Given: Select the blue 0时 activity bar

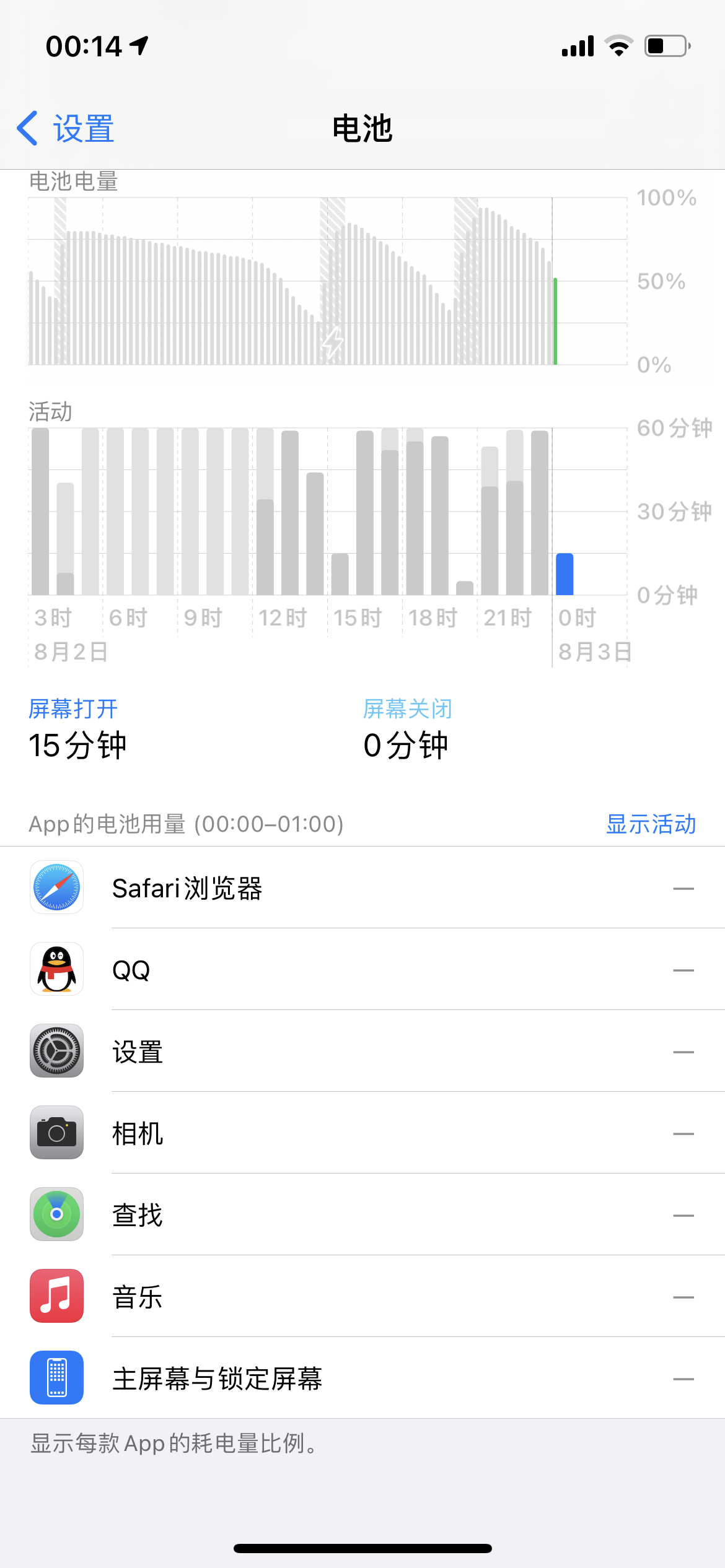Looking at the screenshot, I should click(565, 574).
